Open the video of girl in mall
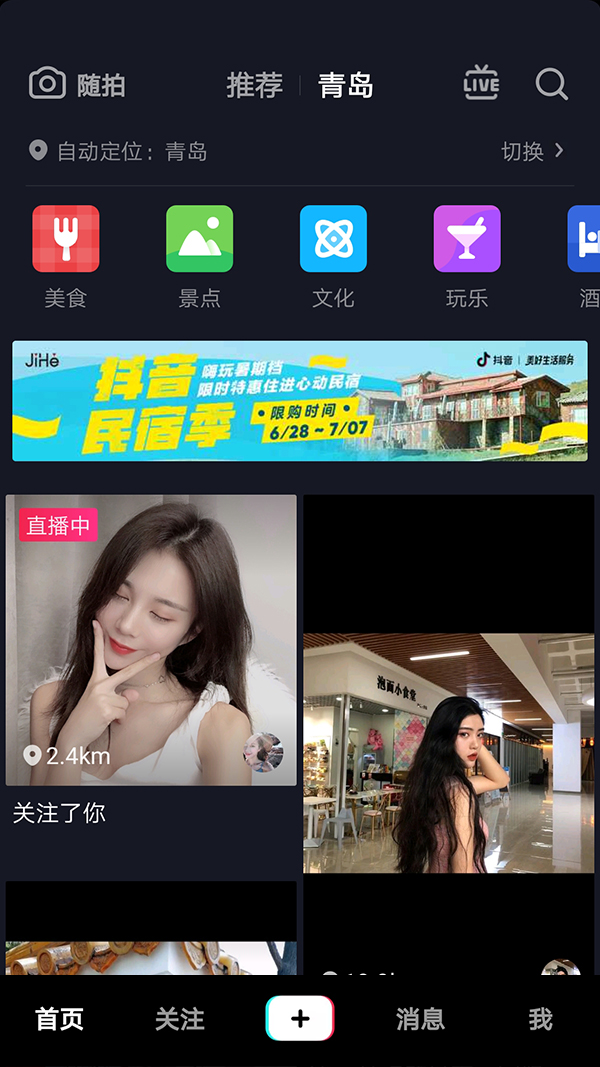 coord(448,752)
